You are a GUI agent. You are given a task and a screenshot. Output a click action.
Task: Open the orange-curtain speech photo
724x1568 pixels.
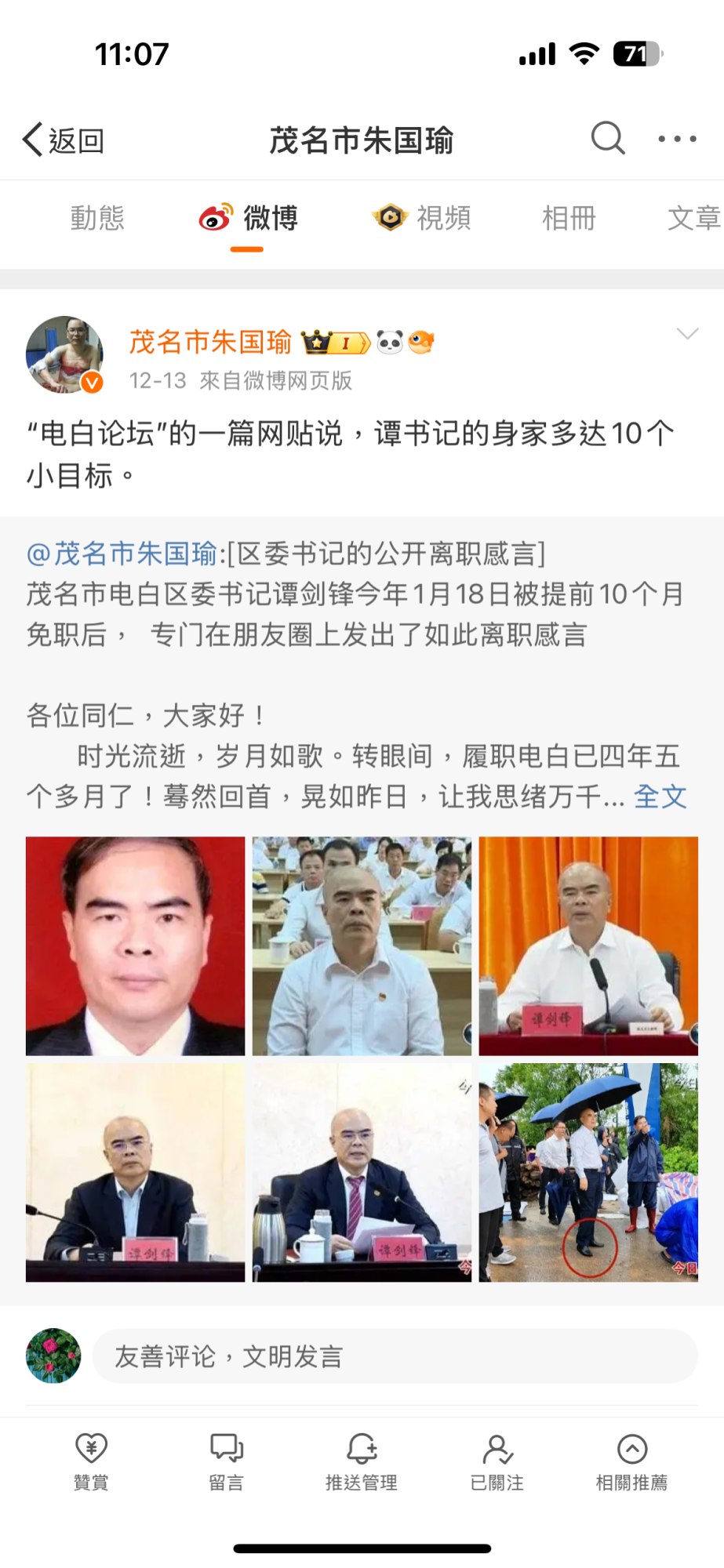588,946
